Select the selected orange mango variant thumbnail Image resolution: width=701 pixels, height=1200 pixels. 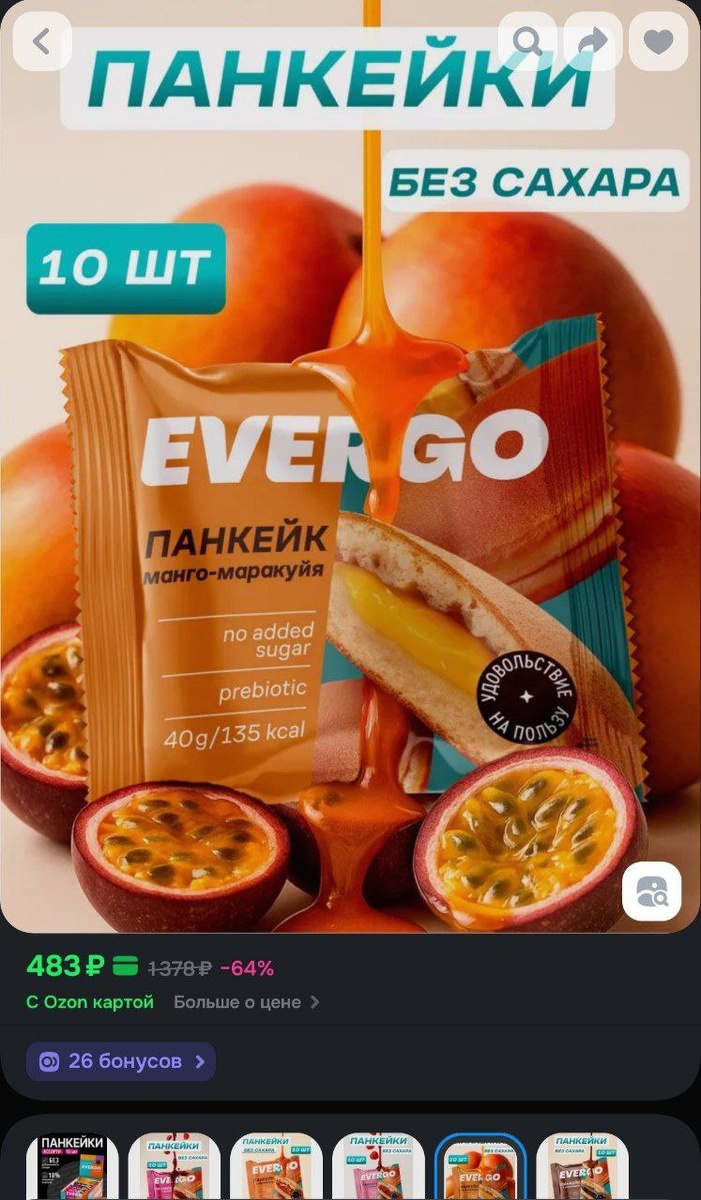pos(482,1167)
